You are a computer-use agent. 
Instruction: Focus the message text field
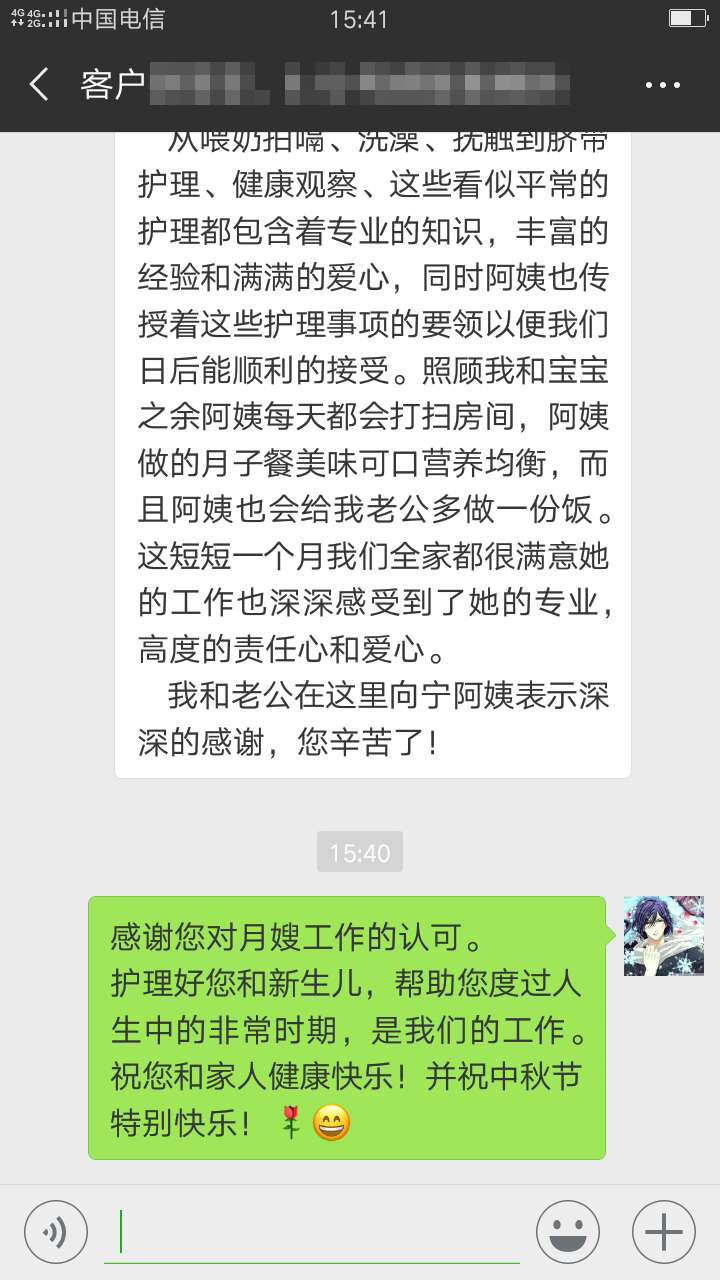click(x=312, y=1232)
